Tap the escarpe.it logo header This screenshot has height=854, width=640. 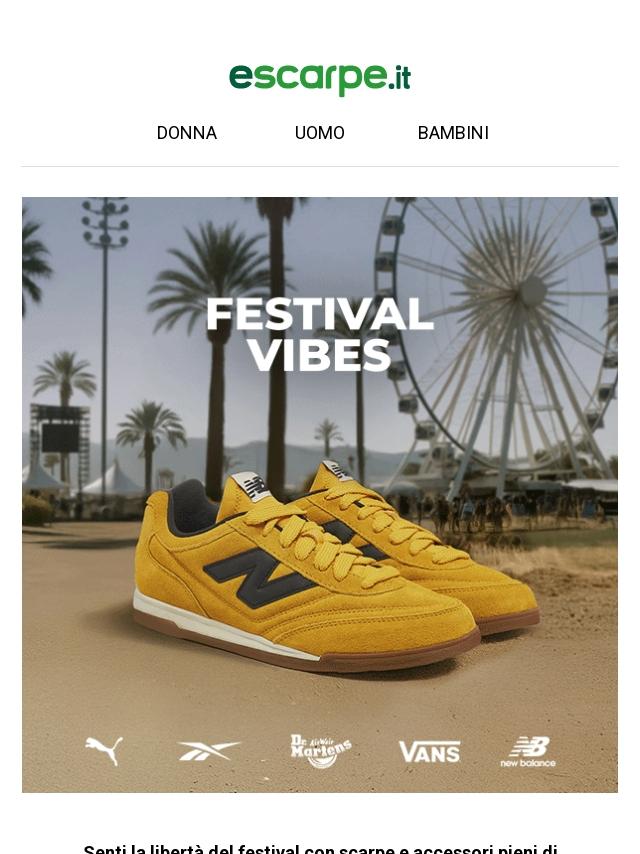[x=320, y=78]
